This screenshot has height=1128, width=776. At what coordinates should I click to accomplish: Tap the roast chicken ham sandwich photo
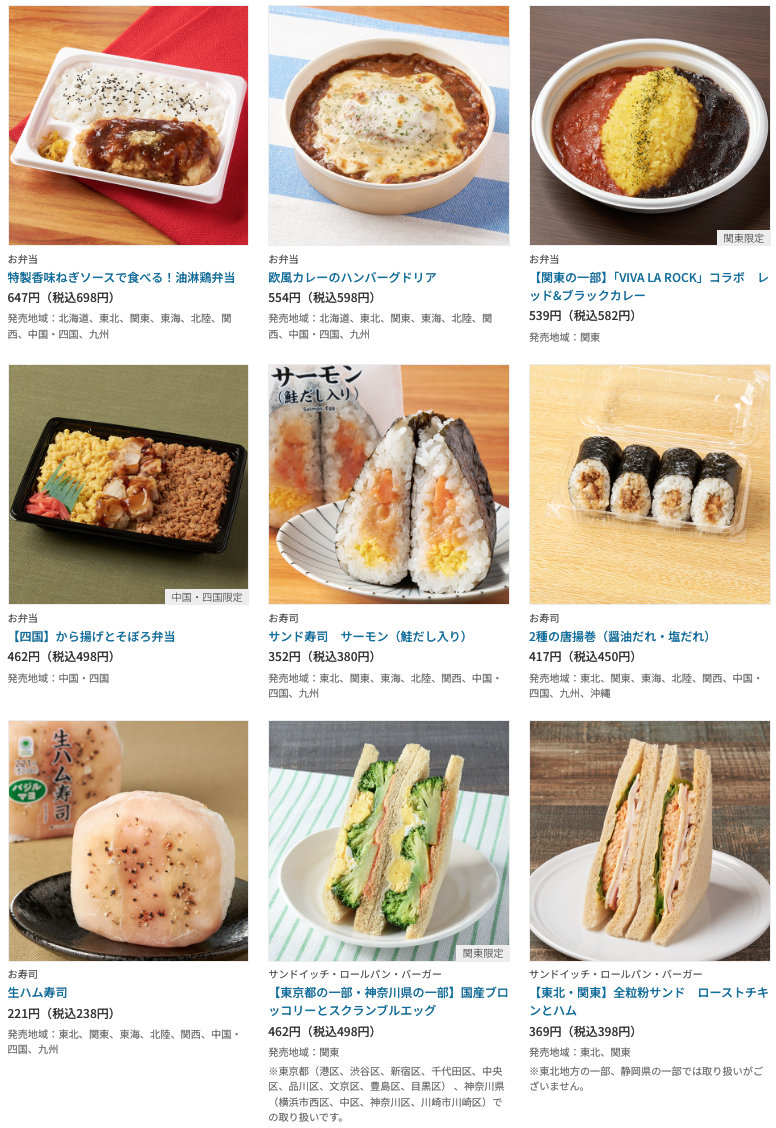[x=649, y=840]
